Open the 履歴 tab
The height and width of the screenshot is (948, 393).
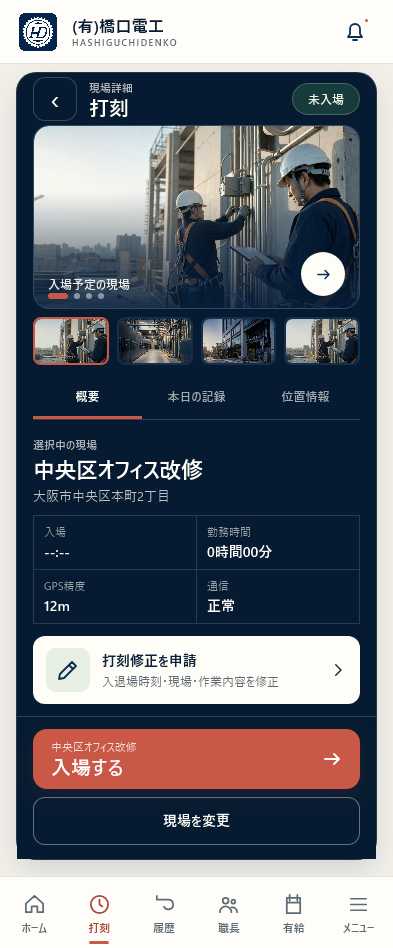pos(164,914)
